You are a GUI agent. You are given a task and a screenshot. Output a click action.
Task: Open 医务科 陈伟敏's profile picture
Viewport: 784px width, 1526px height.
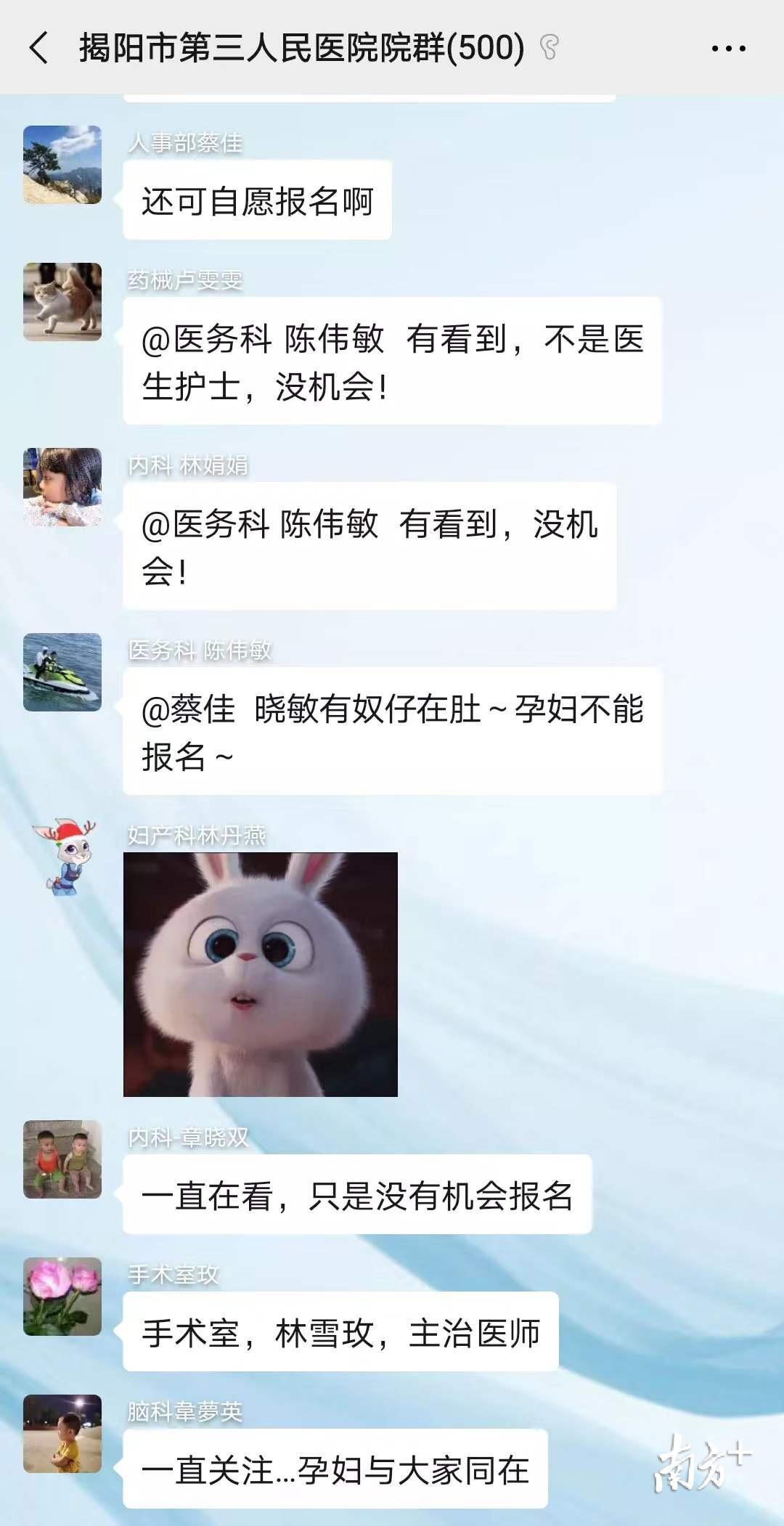coord(62,672)
